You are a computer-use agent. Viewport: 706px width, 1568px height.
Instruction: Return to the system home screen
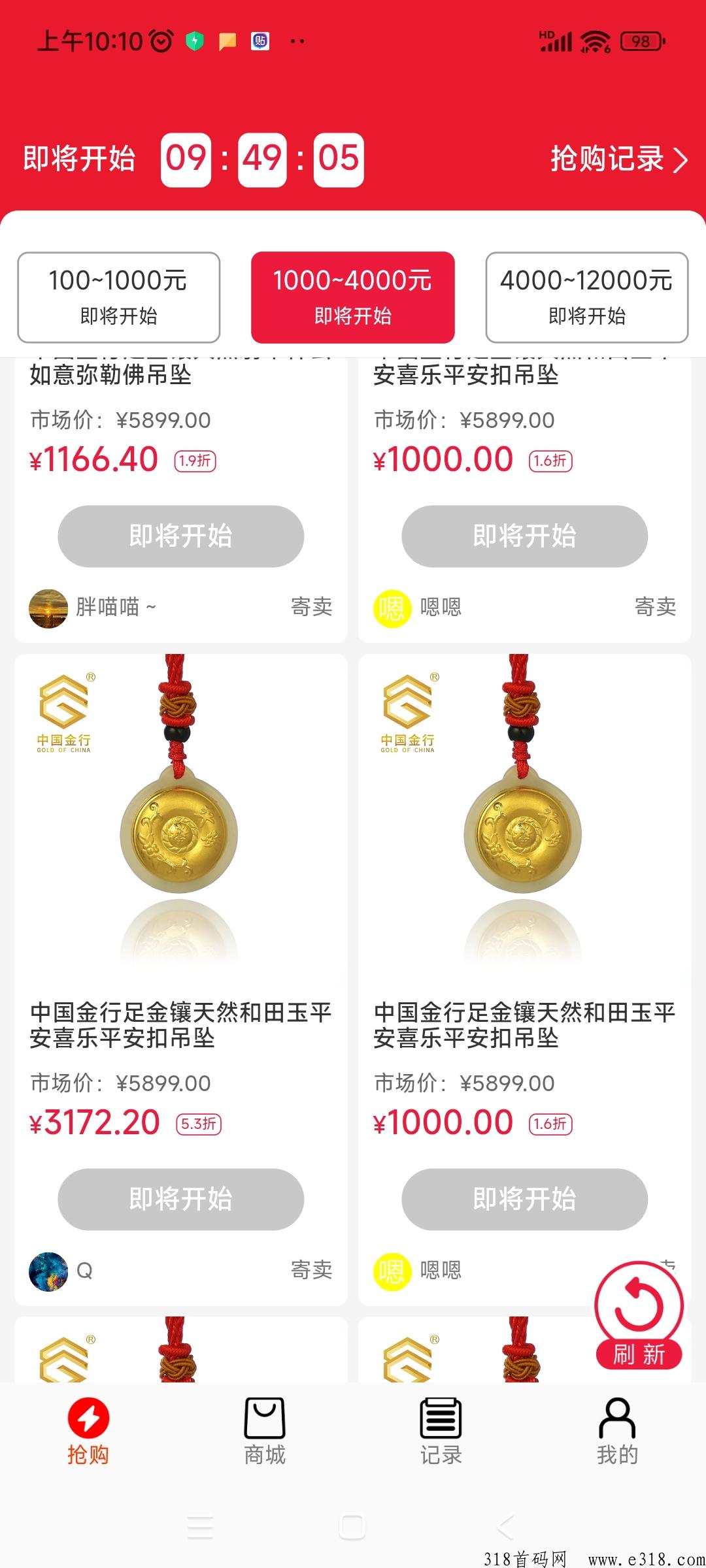click(x=352, y=1527)
